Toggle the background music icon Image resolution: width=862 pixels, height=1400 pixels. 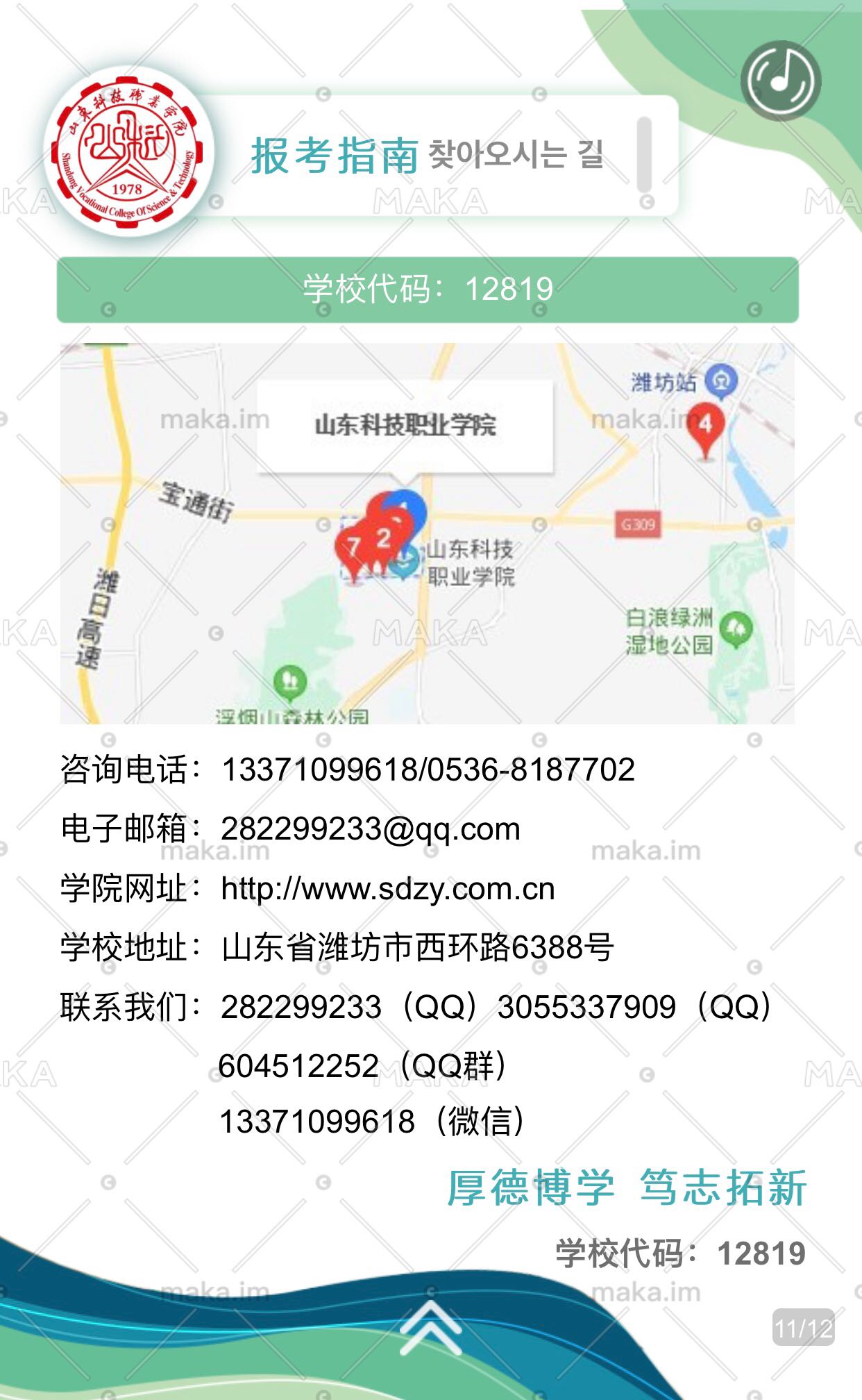781,81
